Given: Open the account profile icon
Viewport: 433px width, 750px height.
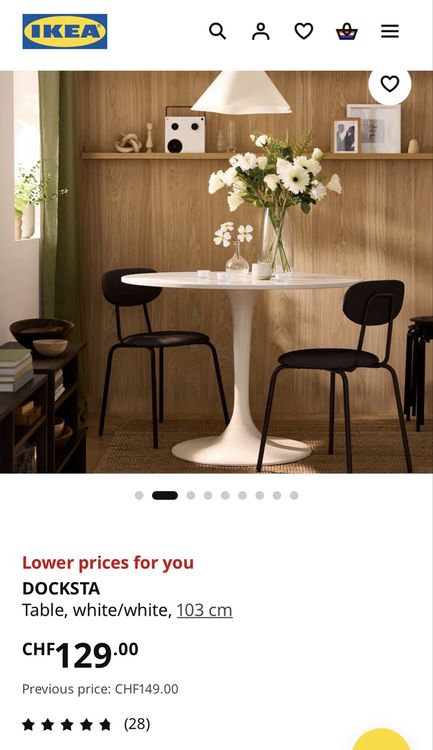Looking at the screenshot, I should [x=260, y=32].
